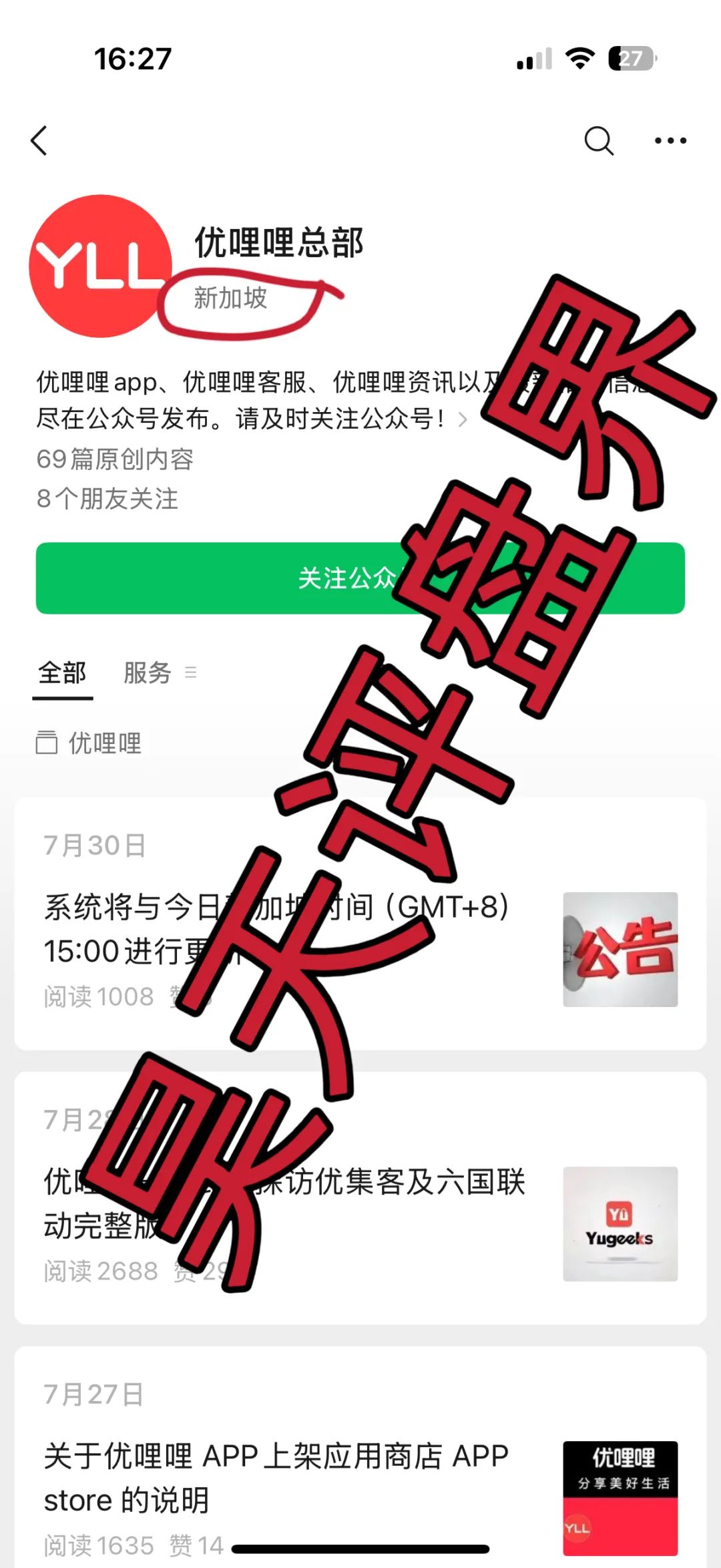Tap the 公告 article thumbnail

620,950
